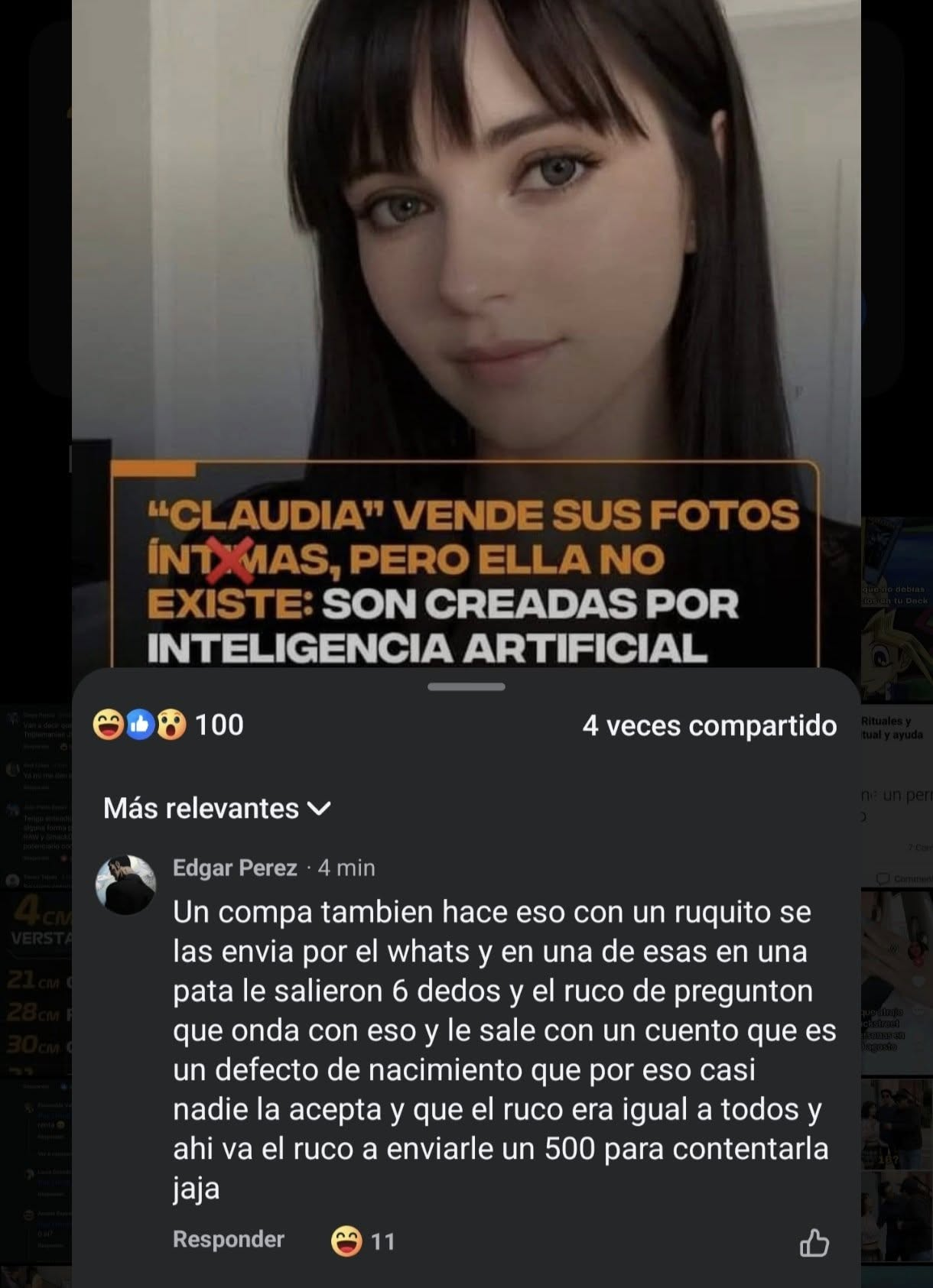Screen dimensions: 933x1288
Task: Reply to Edgar Perez's comment
Action: (x=228, y=1239)
